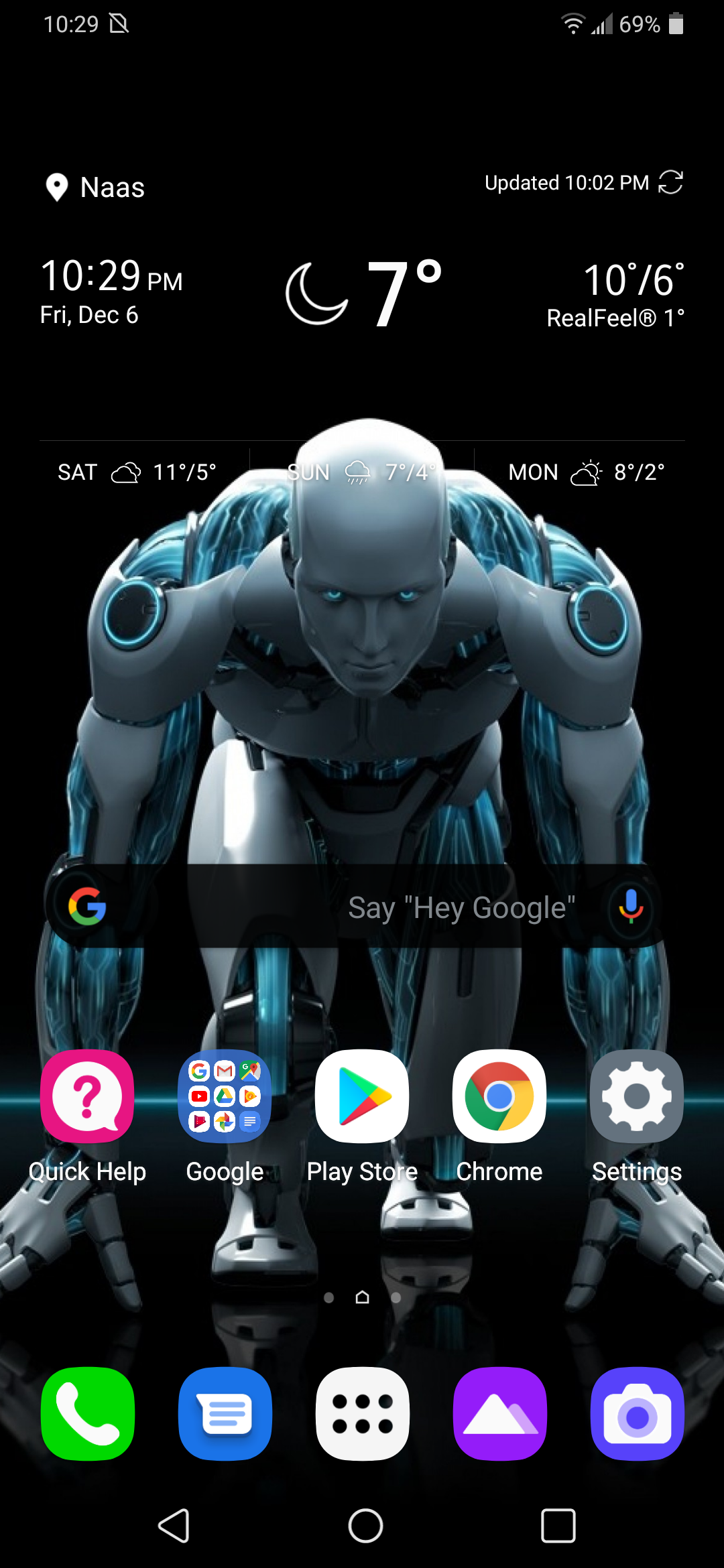The width and height of the screenshot is (724, 1568).
Task: Open the Naas location in the weather widget
Action: click(96, 188)
